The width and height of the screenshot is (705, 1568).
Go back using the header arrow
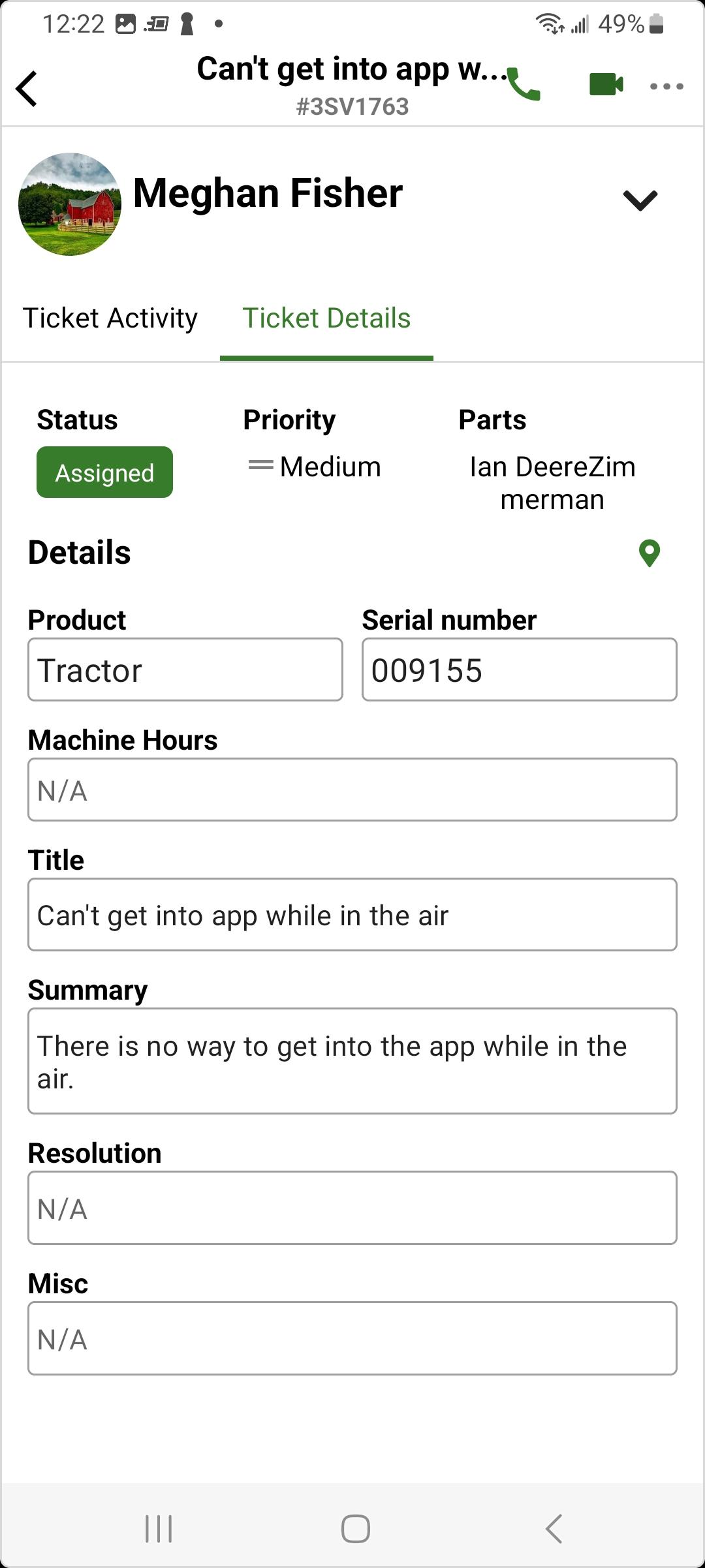point(27,88)
